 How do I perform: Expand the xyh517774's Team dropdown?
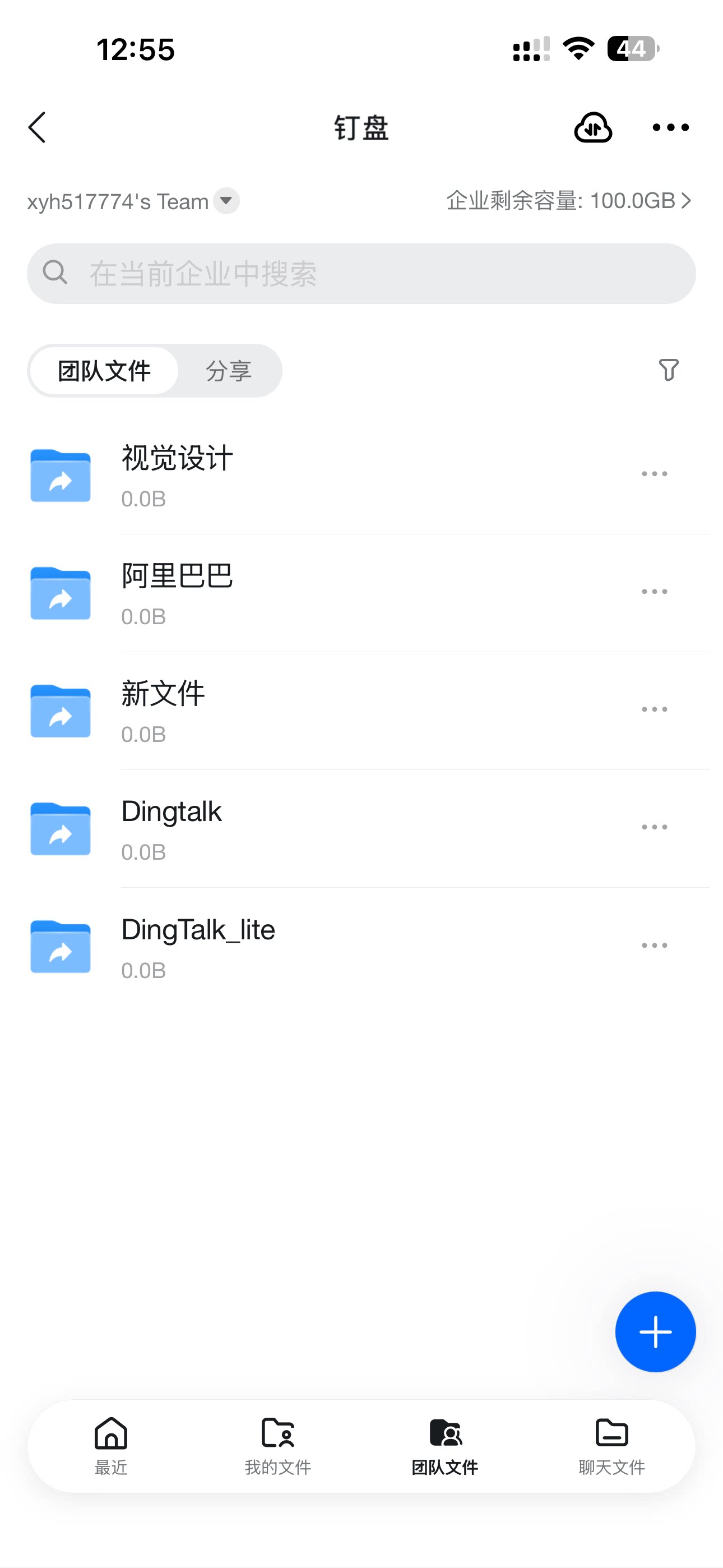pos(226,201)
